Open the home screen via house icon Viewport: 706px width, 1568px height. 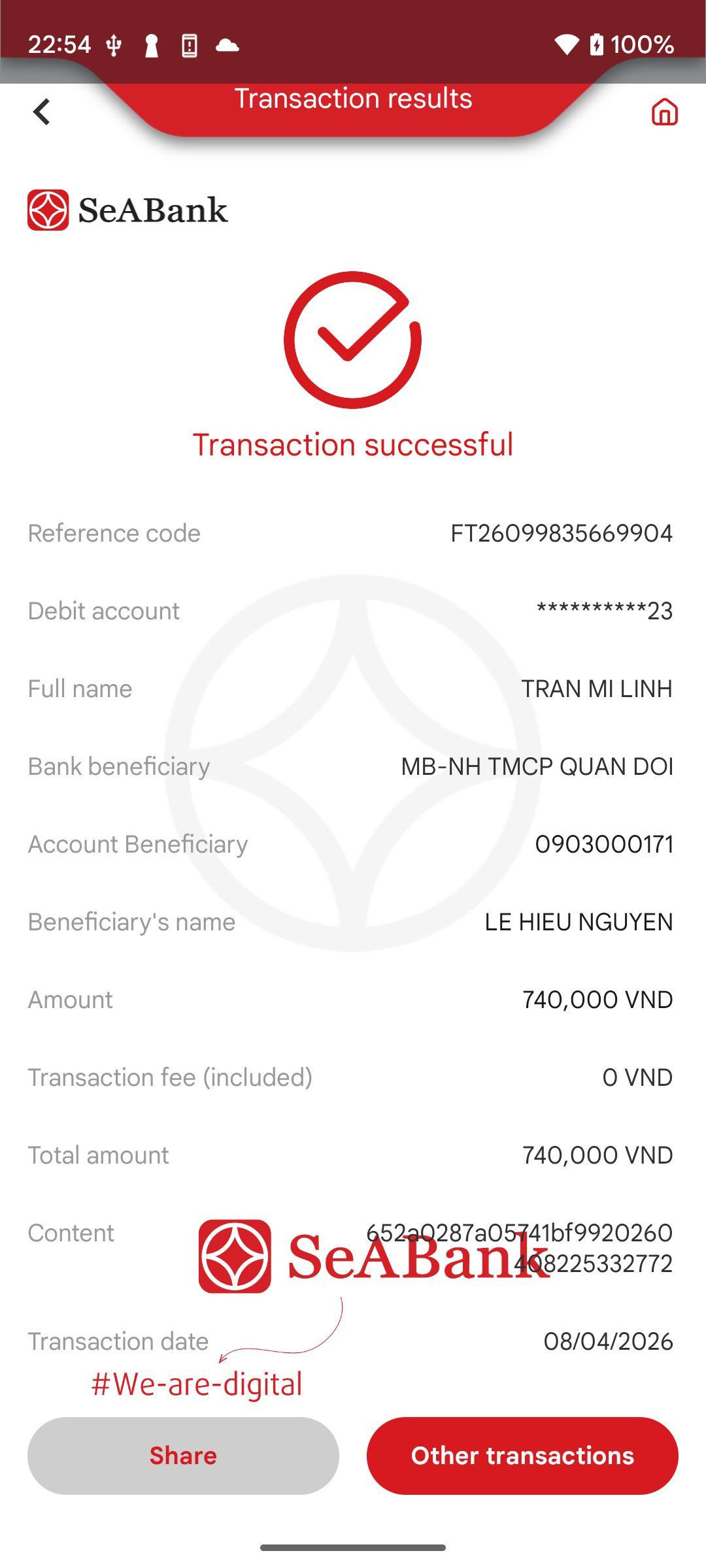[x=664, y=112]
